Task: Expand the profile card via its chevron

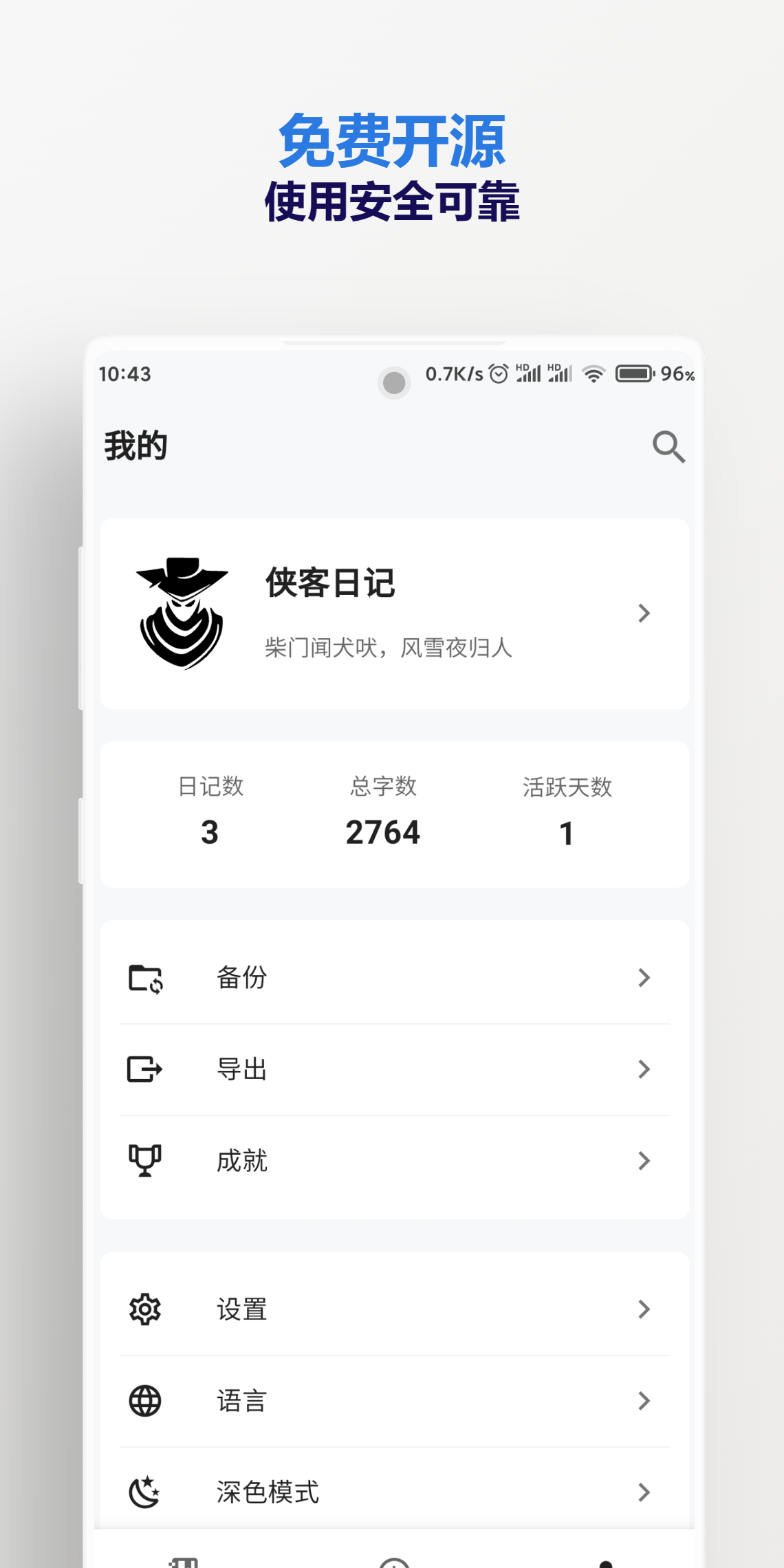Action: coord(644,614)
